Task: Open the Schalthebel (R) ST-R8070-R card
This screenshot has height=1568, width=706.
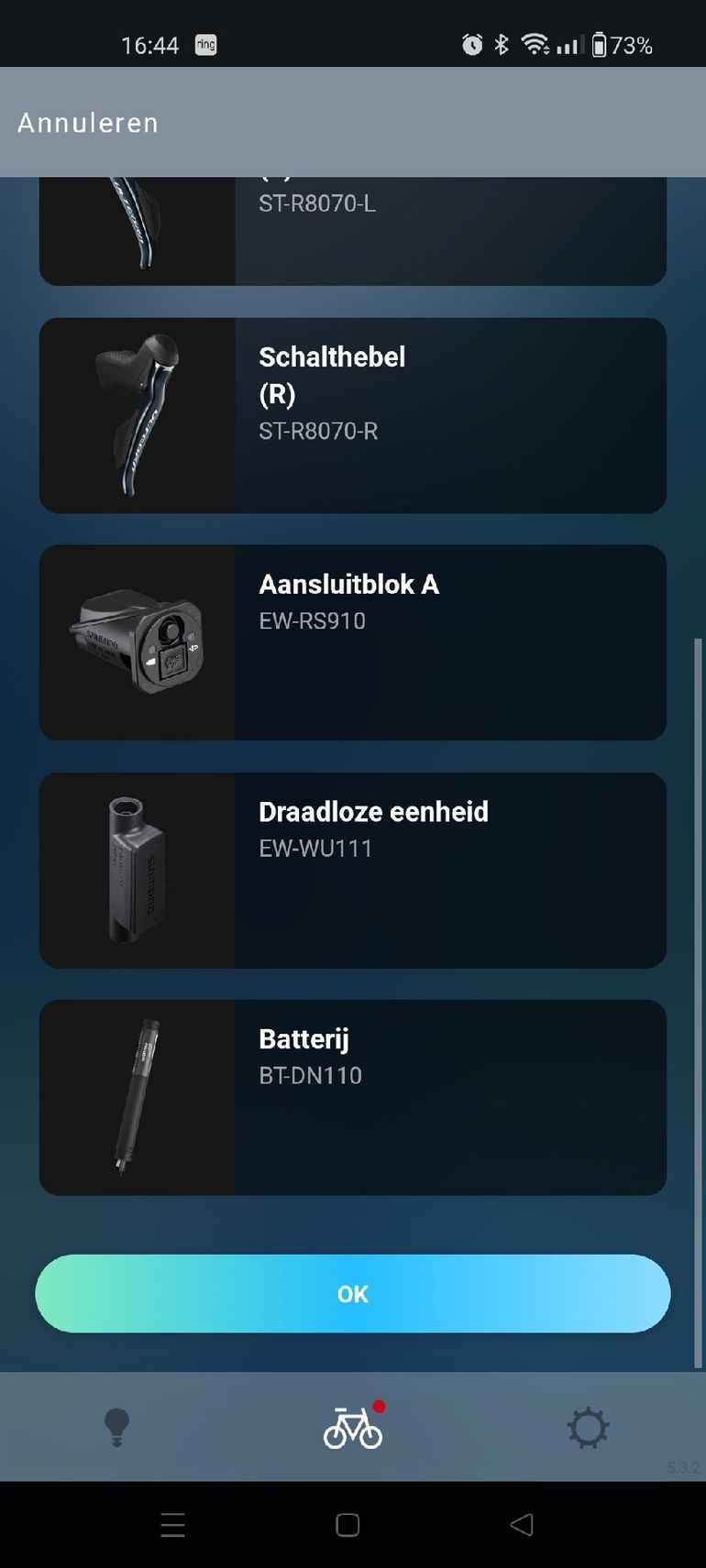Action: 353,415
